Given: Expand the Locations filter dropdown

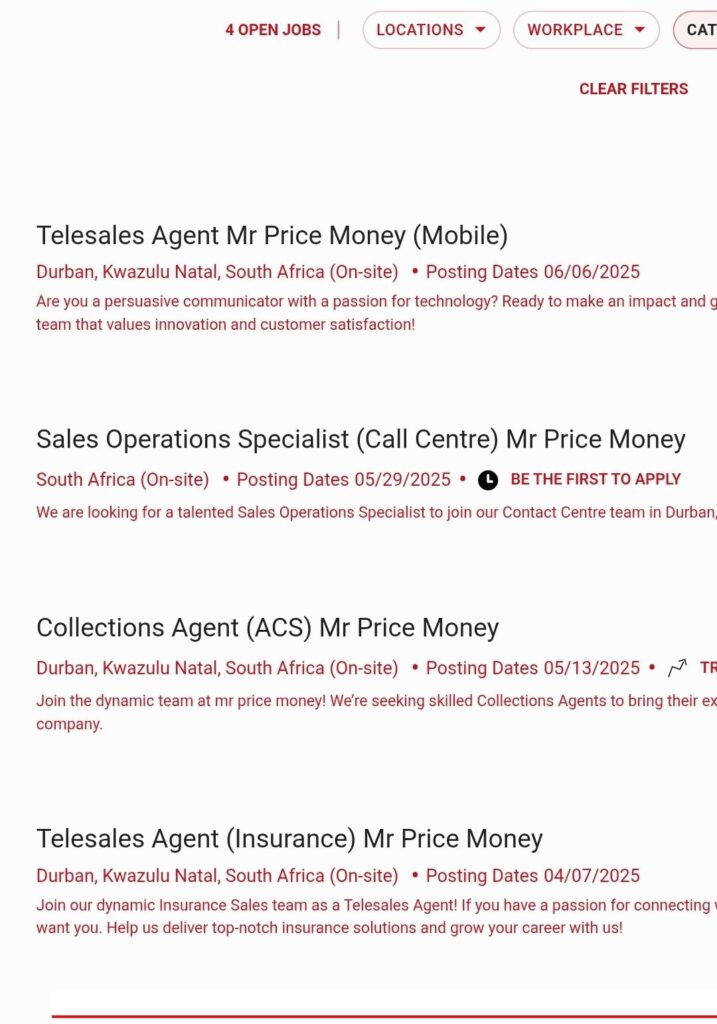Looking at the screenshot, I should coord(431,30).
